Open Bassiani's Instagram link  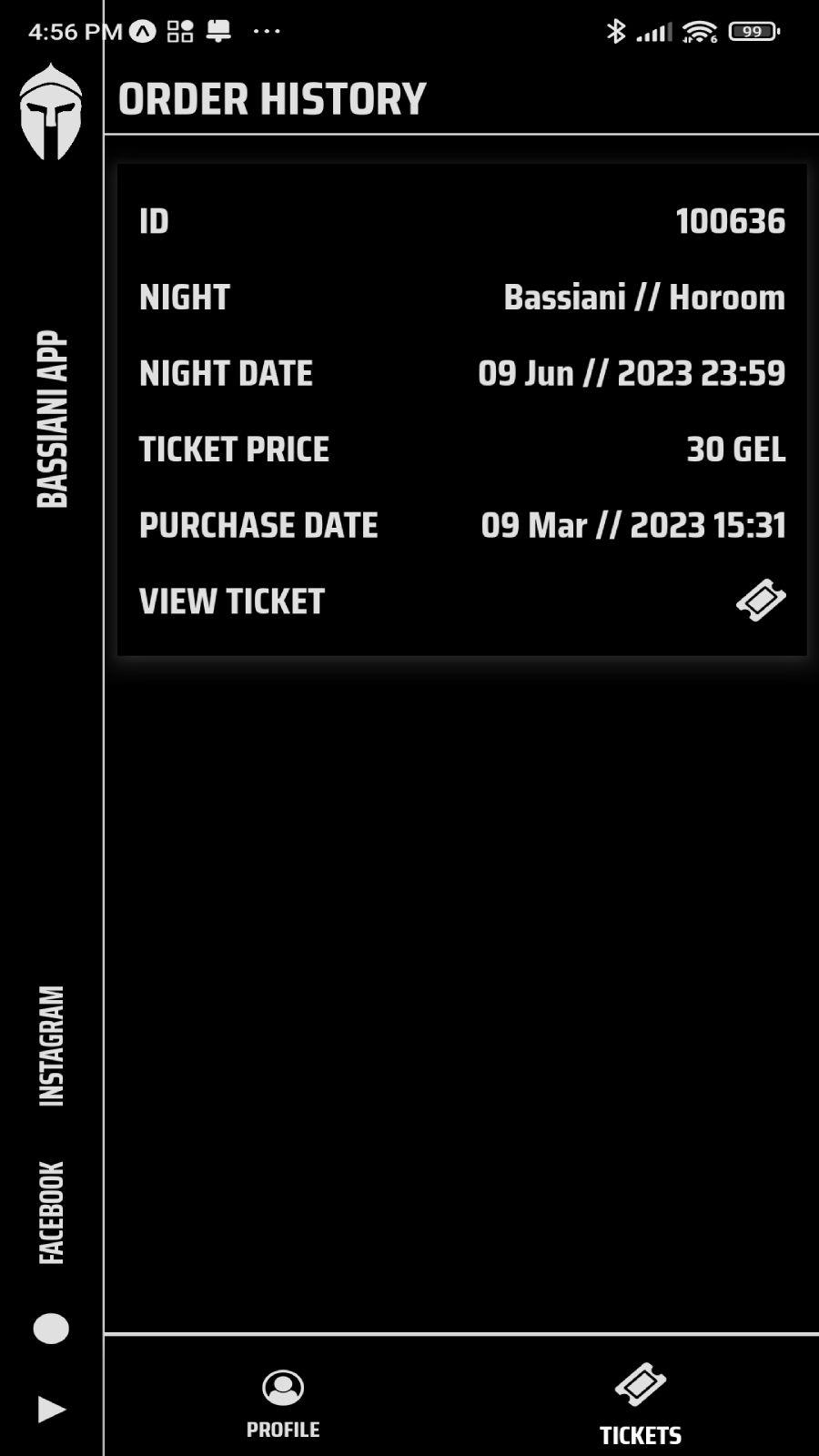[52, 1046]
